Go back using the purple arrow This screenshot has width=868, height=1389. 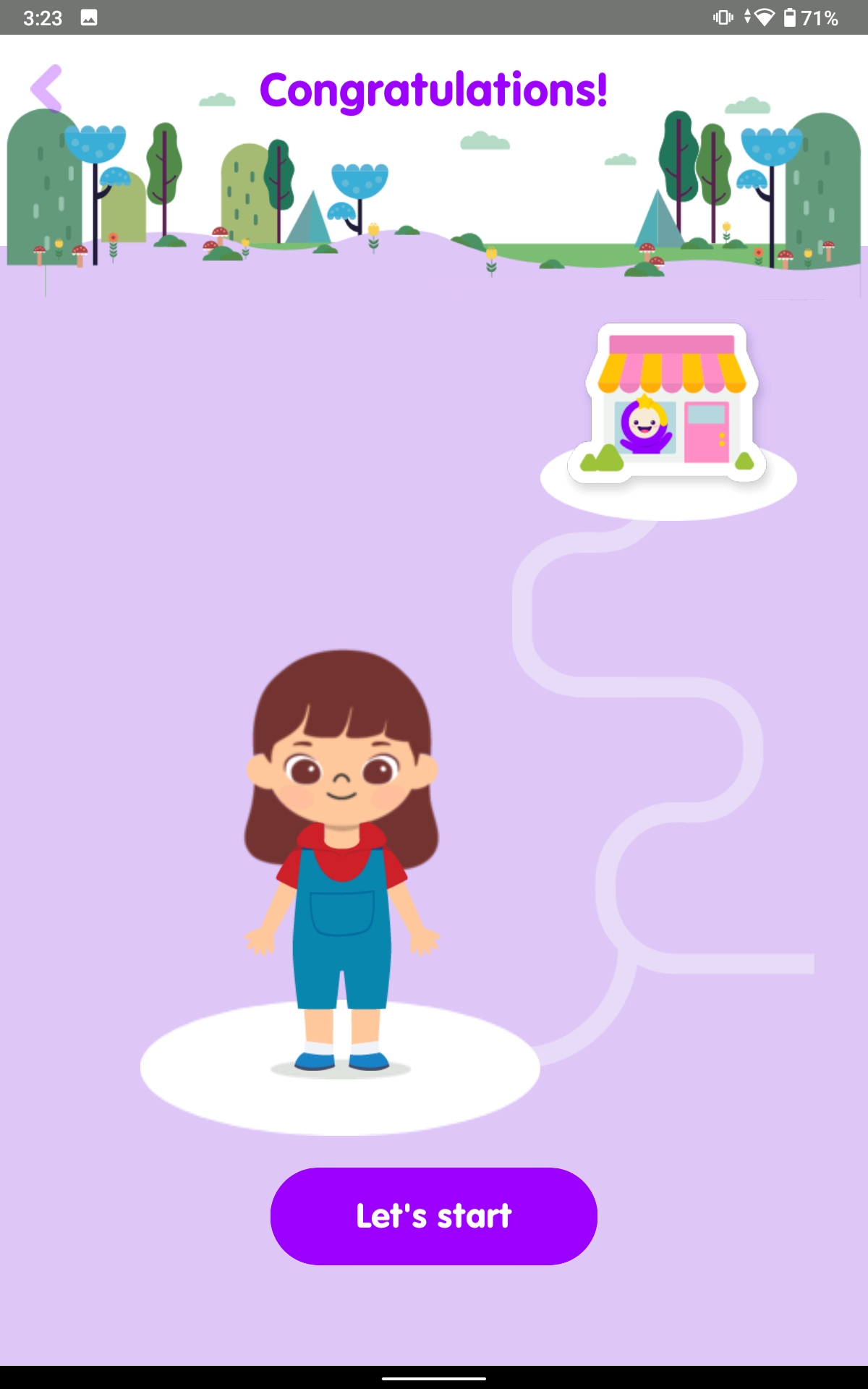coord(46,88)
